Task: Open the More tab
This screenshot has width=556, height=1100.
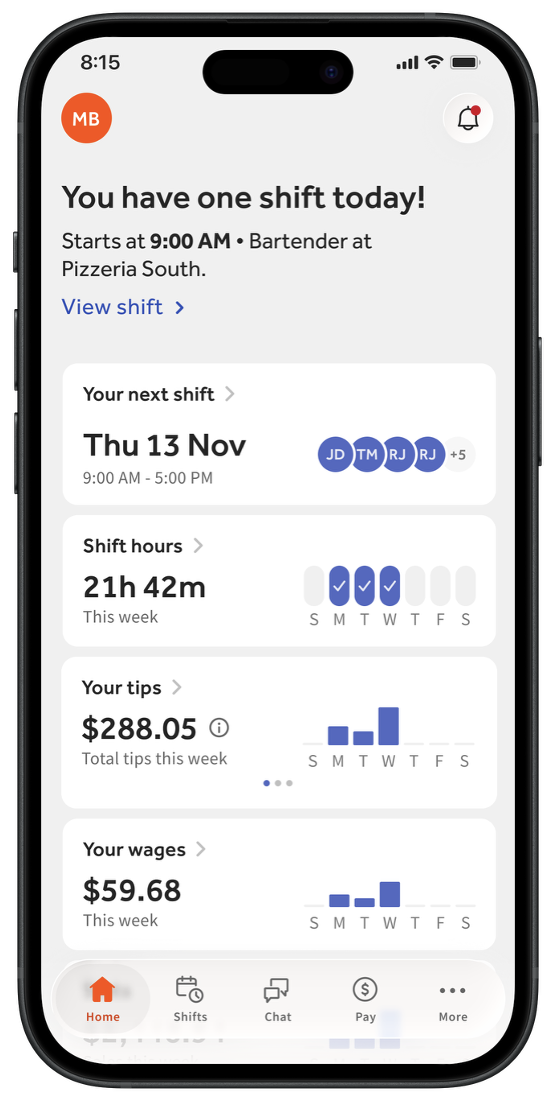Action: (x=453, y=999)
